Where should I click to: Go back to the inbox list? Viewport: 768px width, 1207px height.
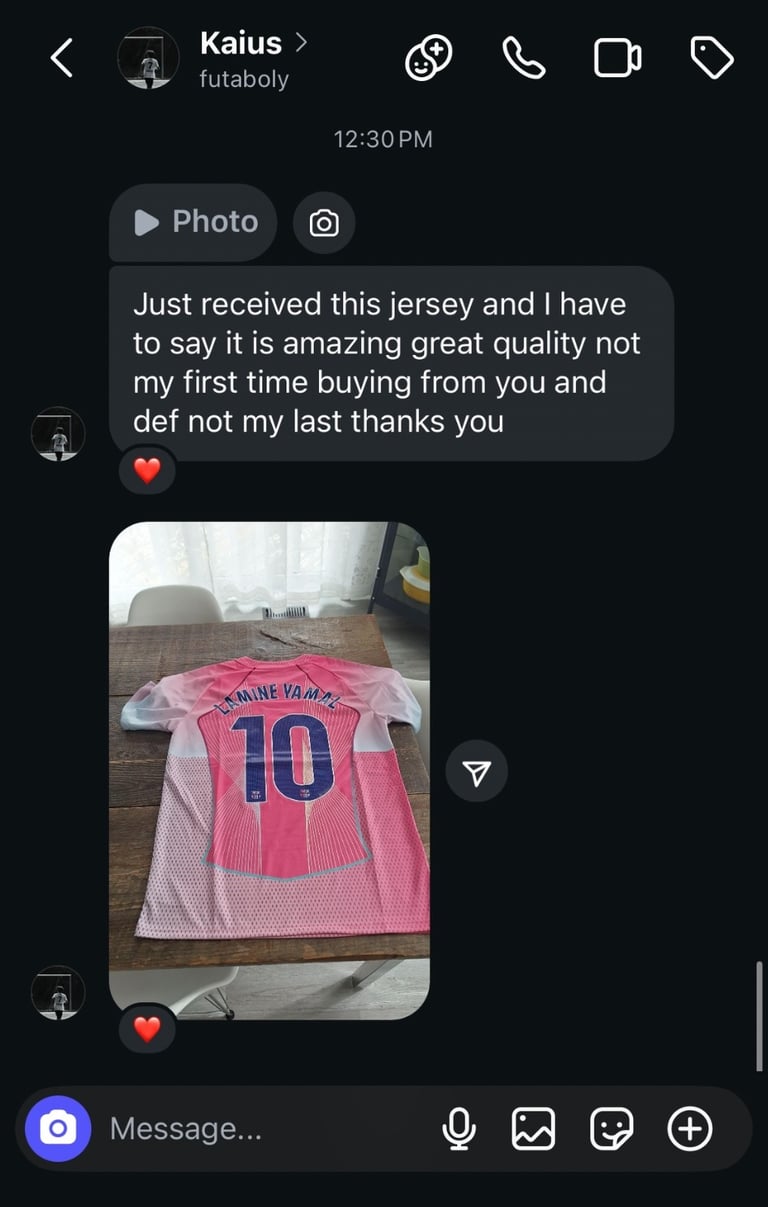pyautogui.click(x=62, y=59)
